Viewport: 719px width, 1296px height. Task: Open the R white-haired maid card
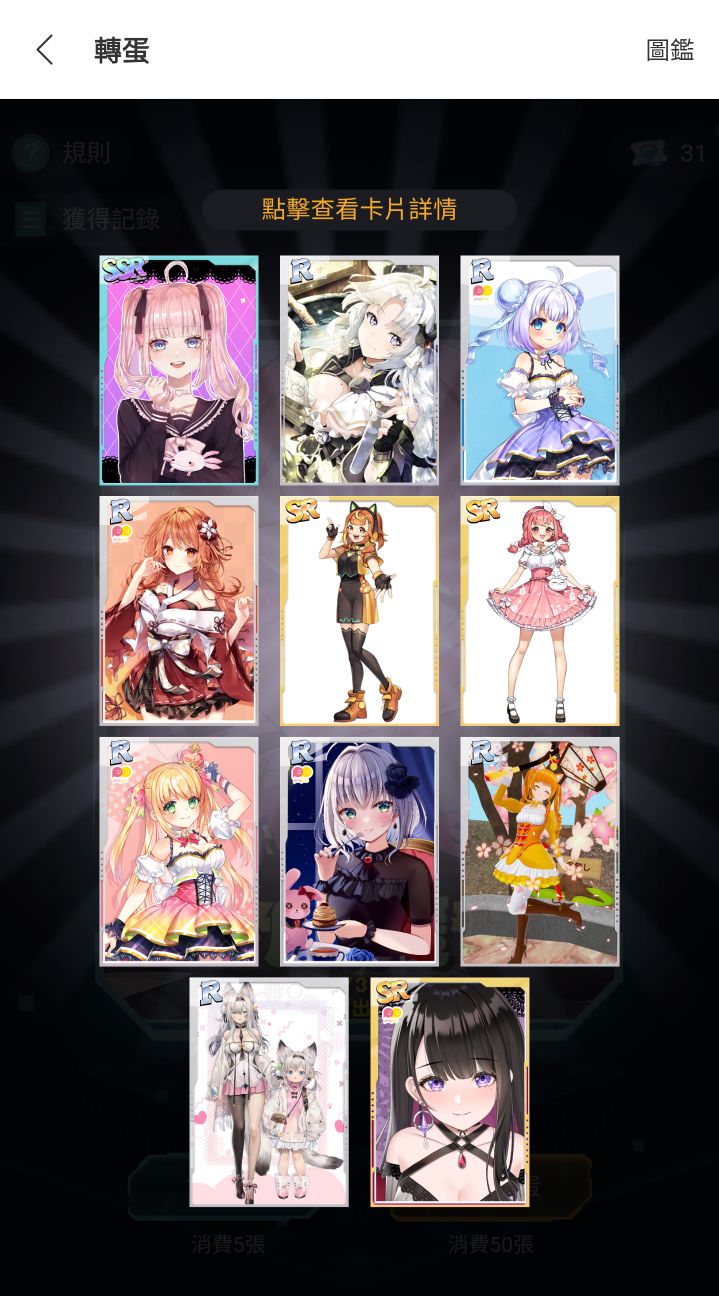(359, 370)
